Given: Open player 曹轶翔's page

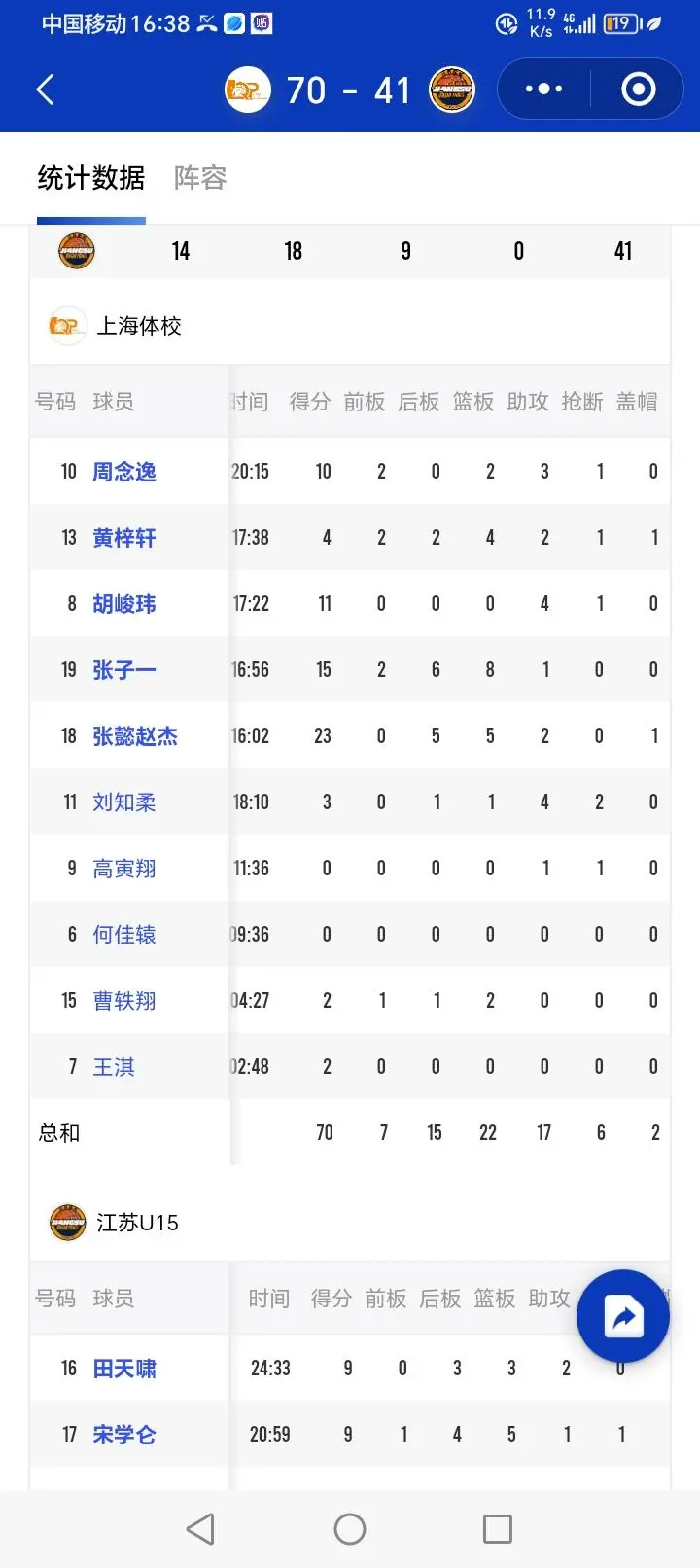Looking at the screenshot, I should point(124,1001).
